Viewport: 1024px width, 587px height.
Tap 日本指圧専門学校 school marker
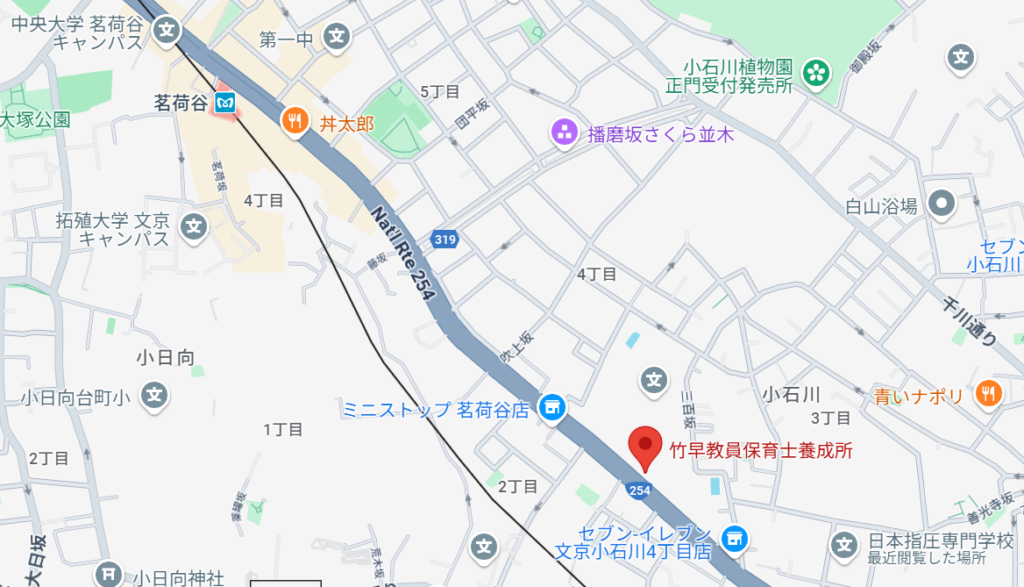point(845,545)
